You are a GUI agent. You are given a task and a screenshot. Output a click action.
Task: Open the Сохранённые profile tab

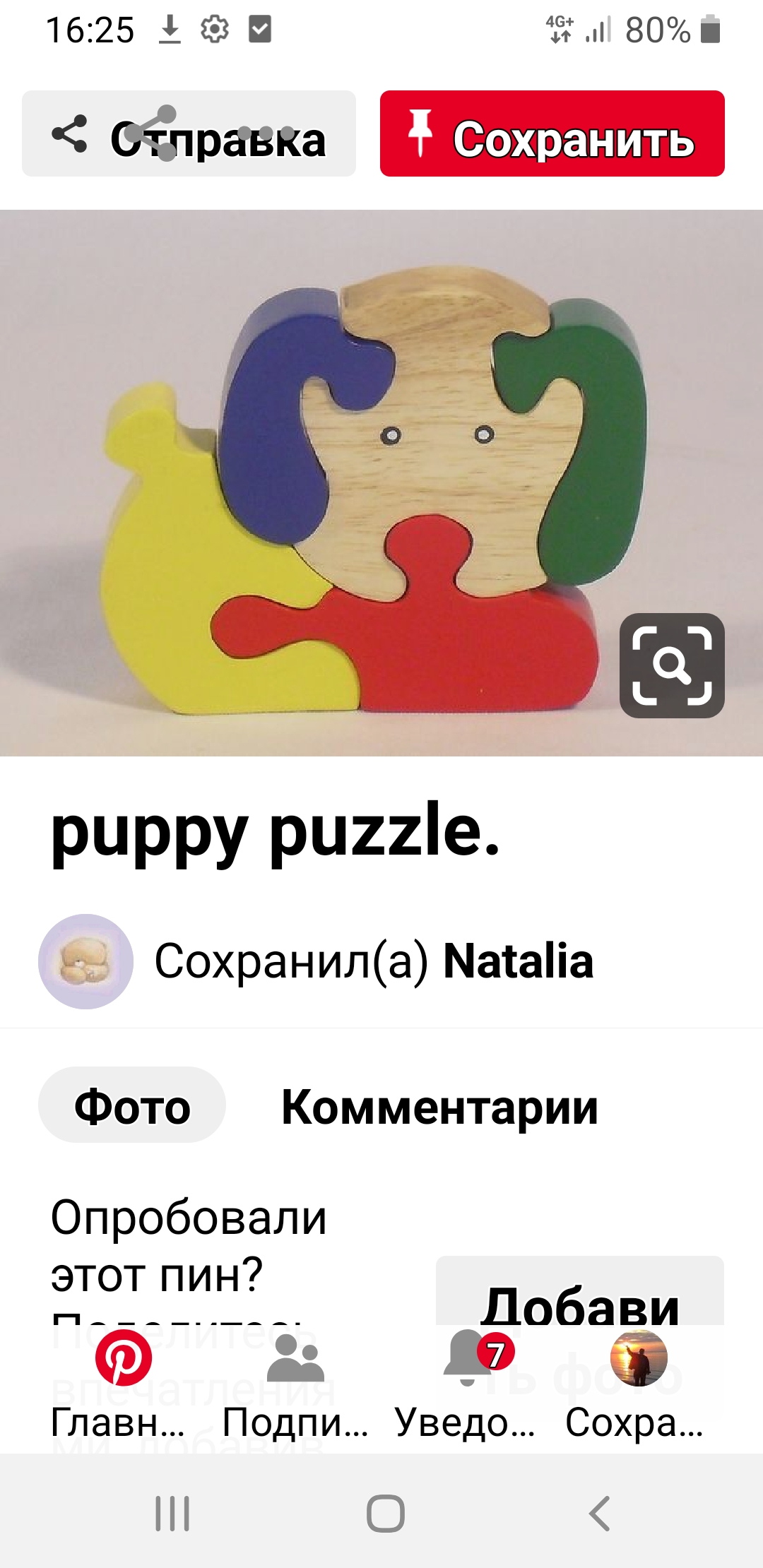click(x=638, y=1383)
